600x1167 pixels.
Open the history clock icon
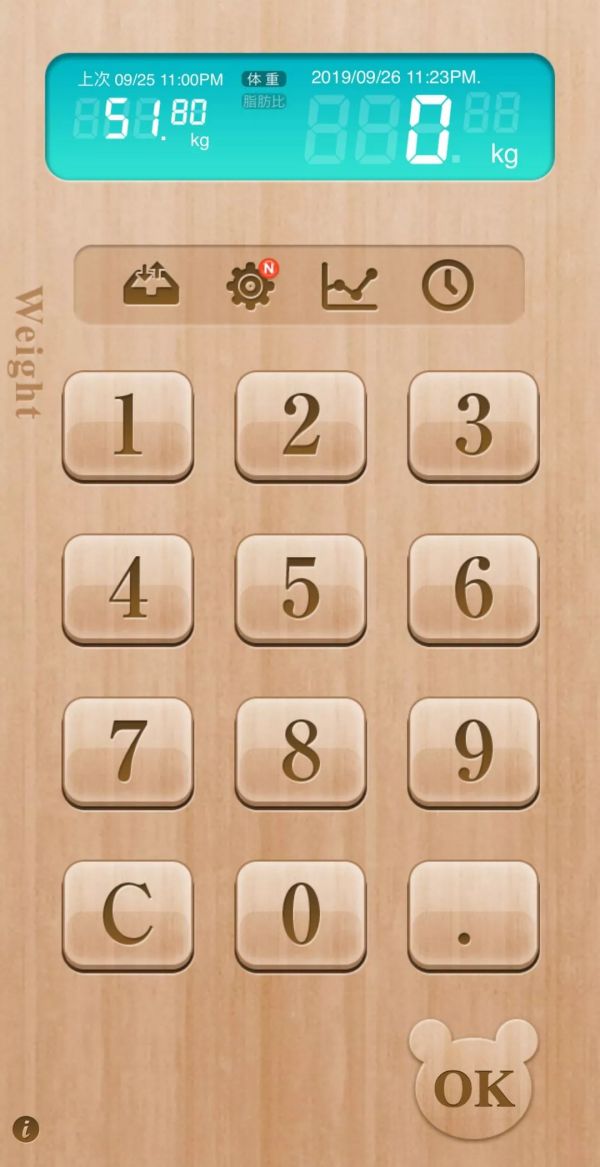click(447, 287)
